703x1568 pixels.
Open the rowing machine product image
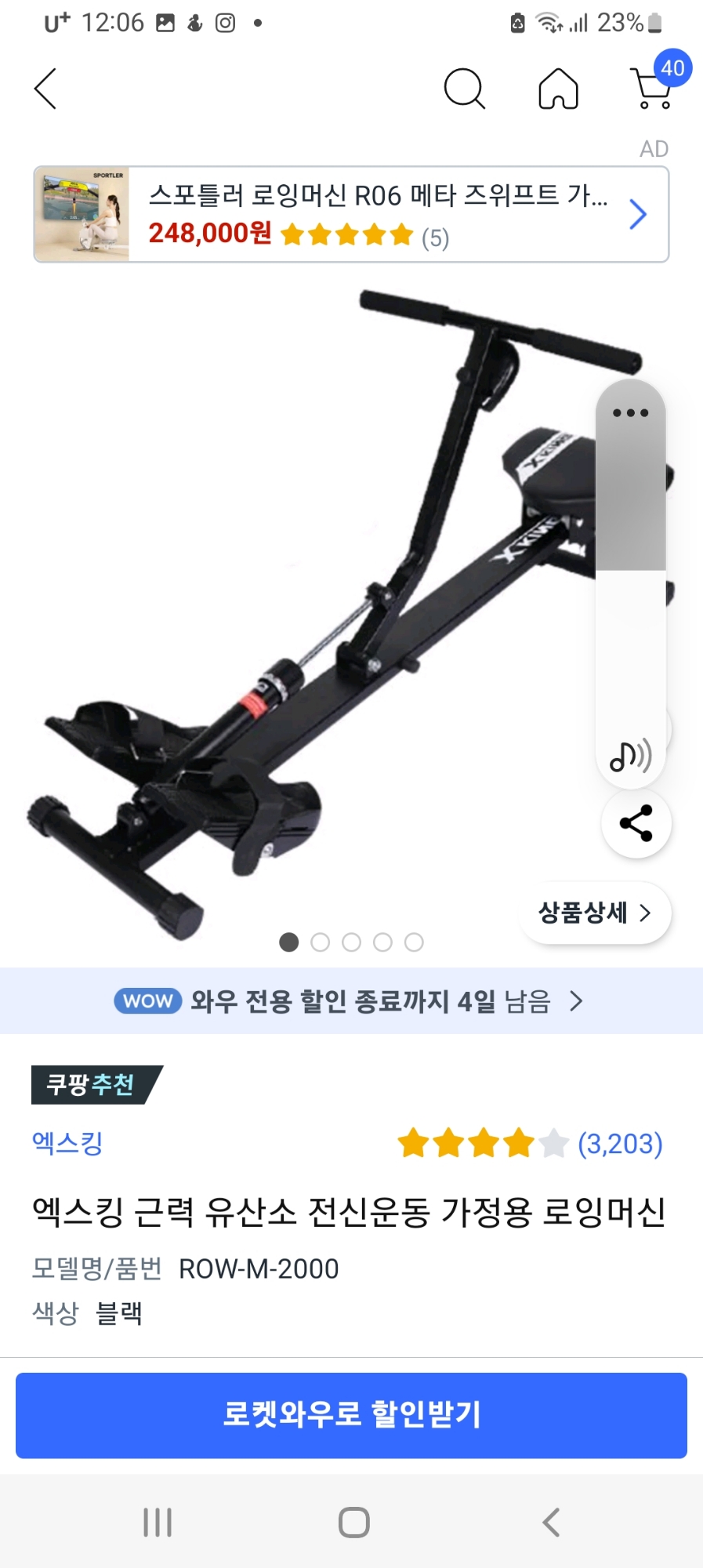coord(313,612)
